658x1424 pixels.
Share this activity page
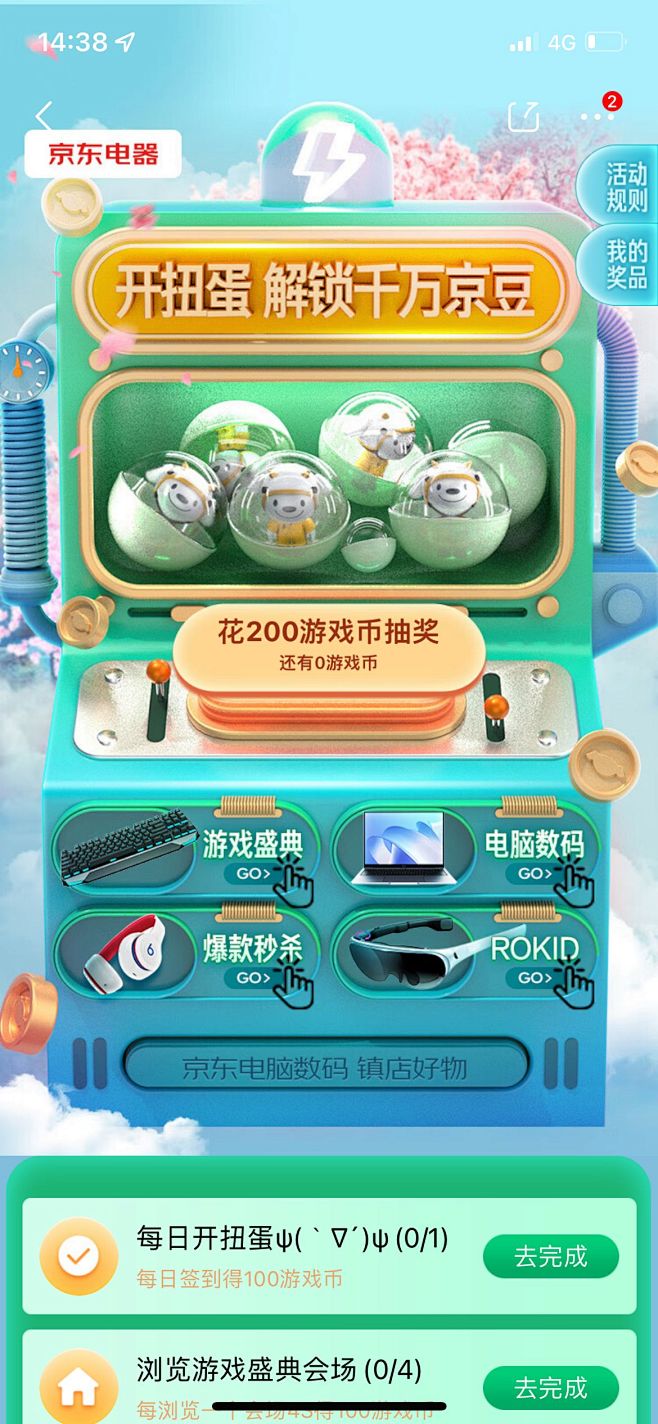click(x=523, y=116)
